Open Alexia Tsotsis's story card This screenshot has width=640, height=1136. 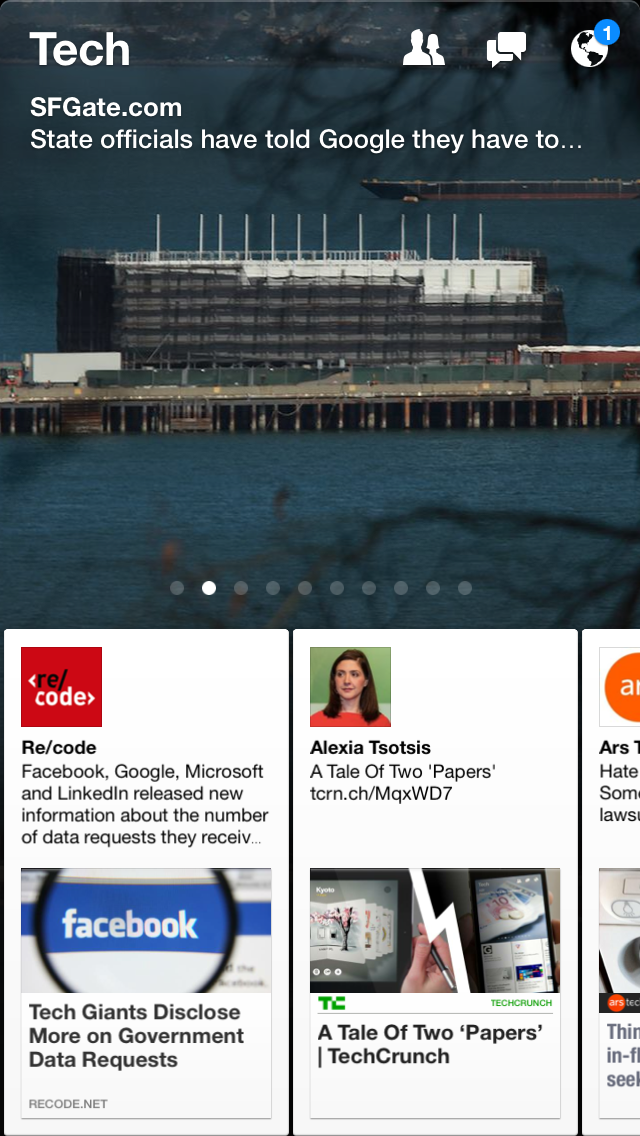pyautogui.click(x=435, y=882)
